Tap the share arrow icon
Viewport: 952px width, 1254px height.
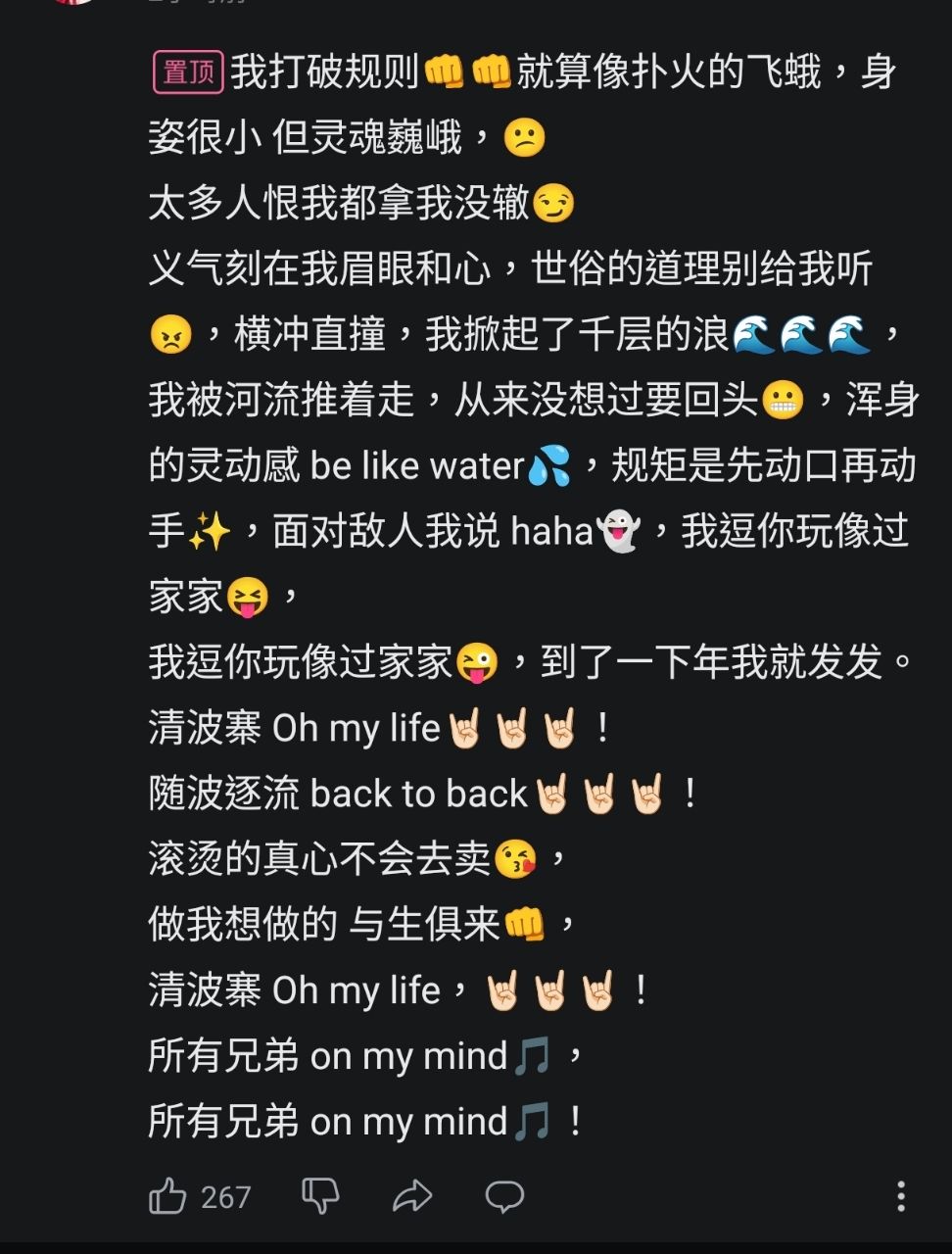click(412, 1195)
